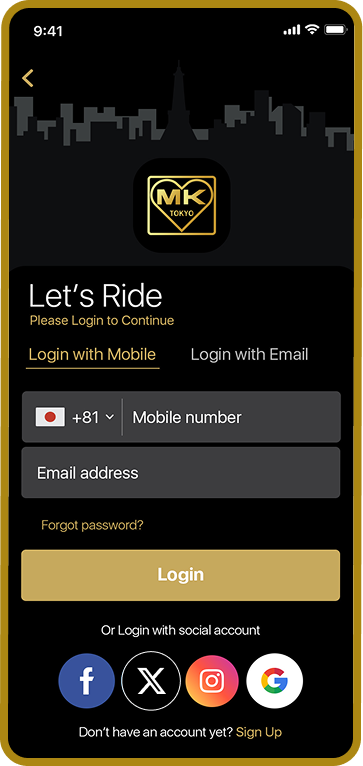Tap the Email address field
Screen dimensions: 363x766
tap(181, 473)
